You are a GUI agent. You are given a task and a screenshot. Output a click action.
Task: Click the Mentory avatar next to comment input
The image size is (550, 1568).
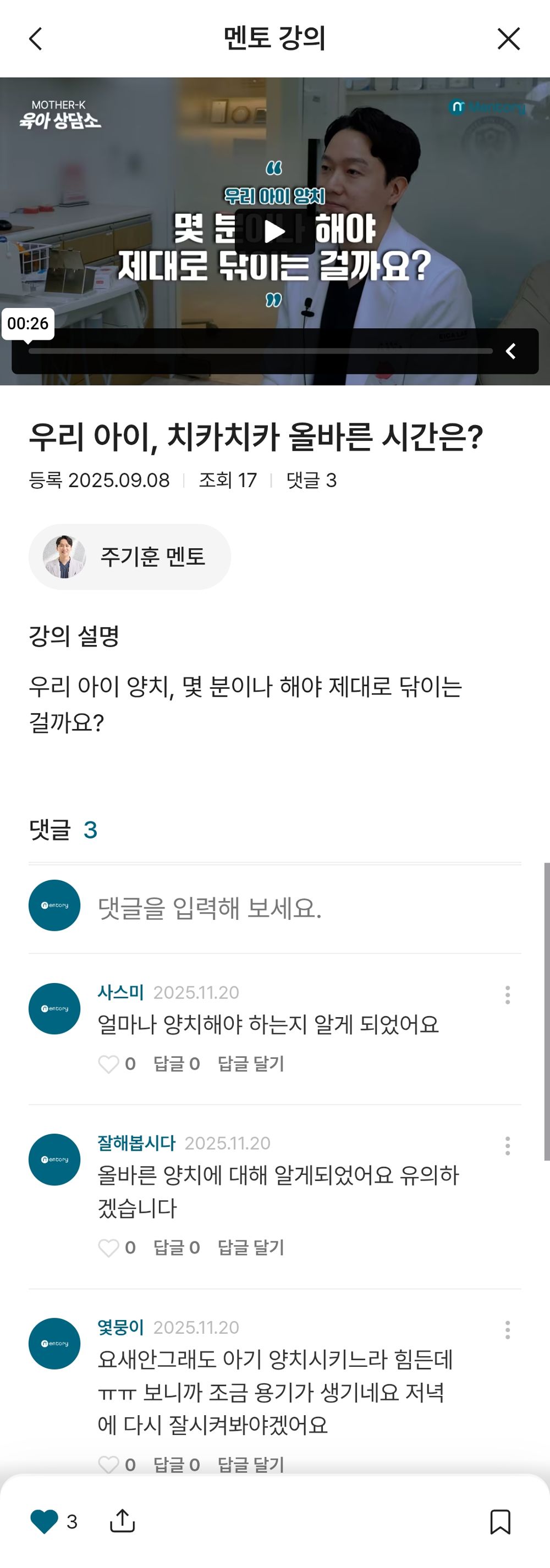(54, 905)
